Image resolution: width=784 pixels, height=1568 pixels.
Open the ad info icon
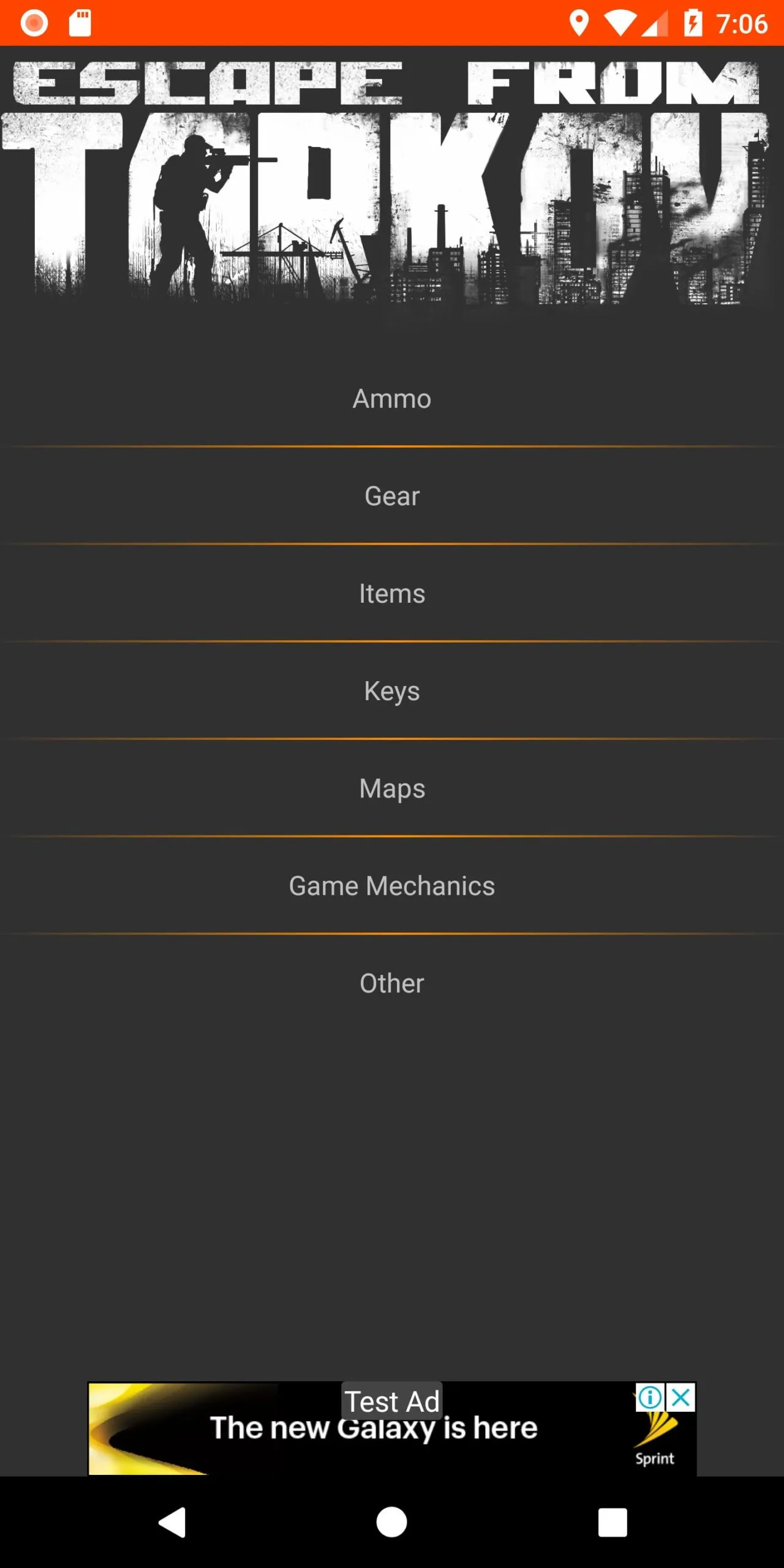coord(650,1398)
